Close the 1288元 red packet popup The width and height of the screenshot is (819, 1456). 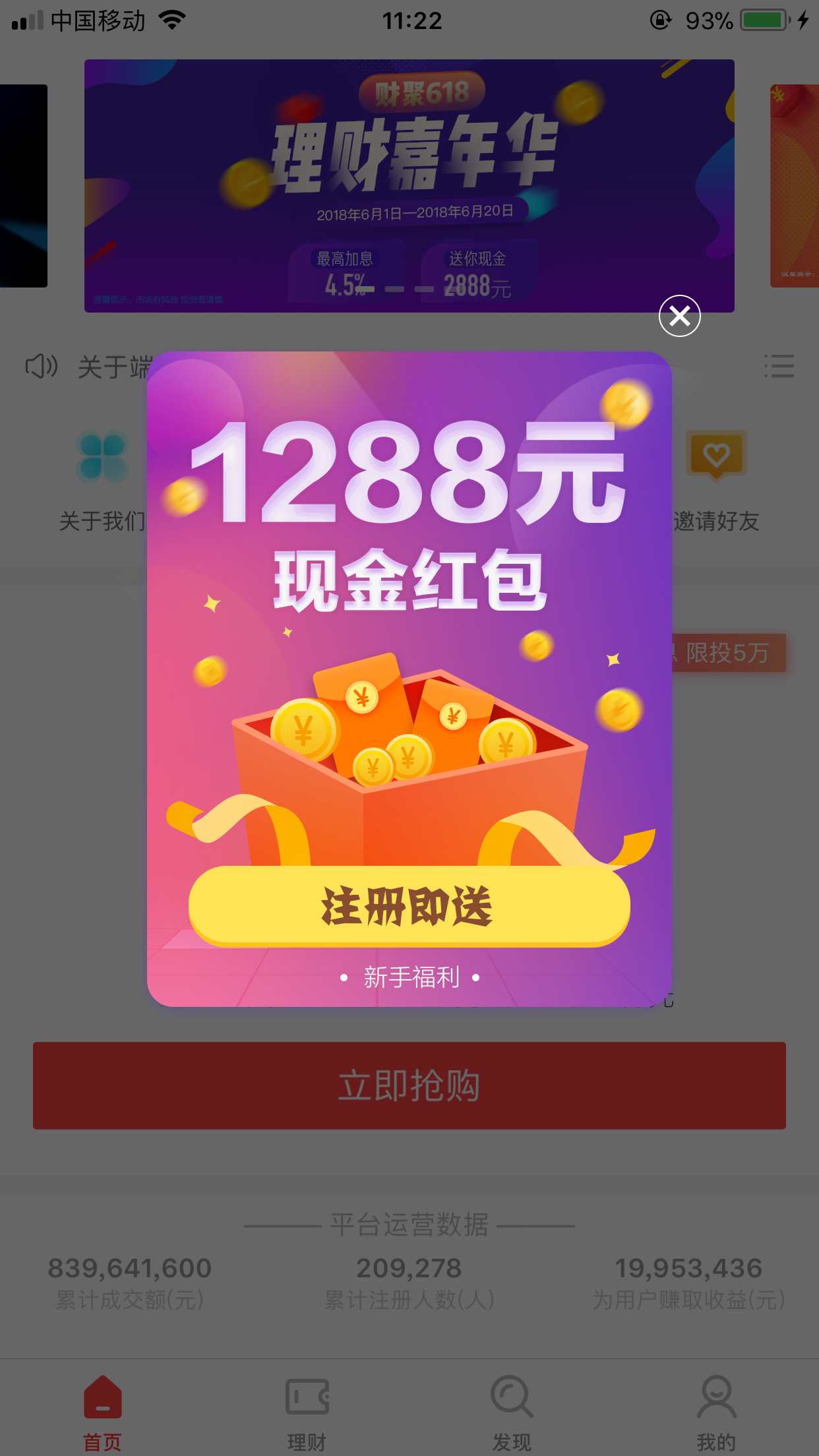[679, 316]
